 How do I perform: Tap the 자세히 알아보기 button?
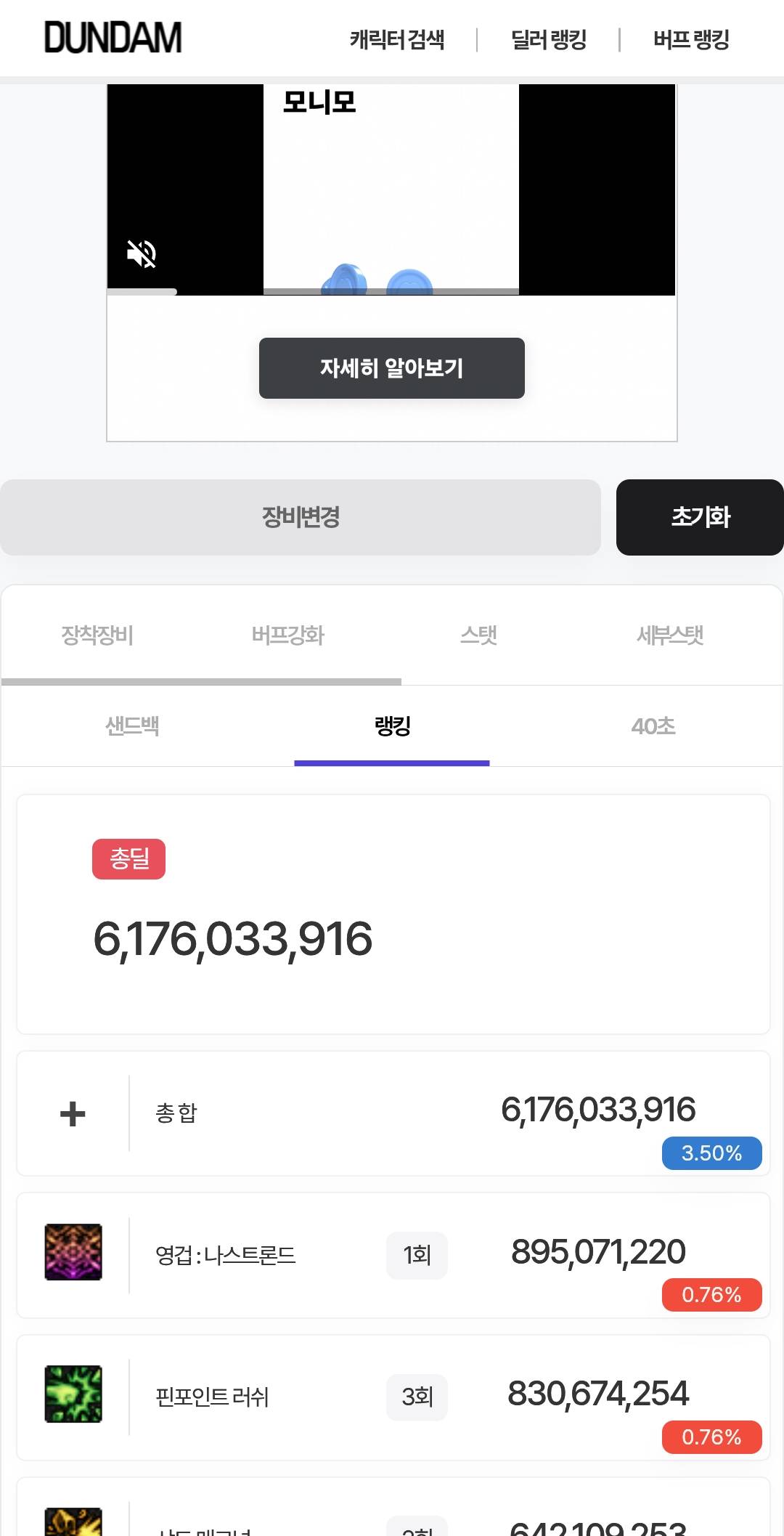[x=391, y=368]
